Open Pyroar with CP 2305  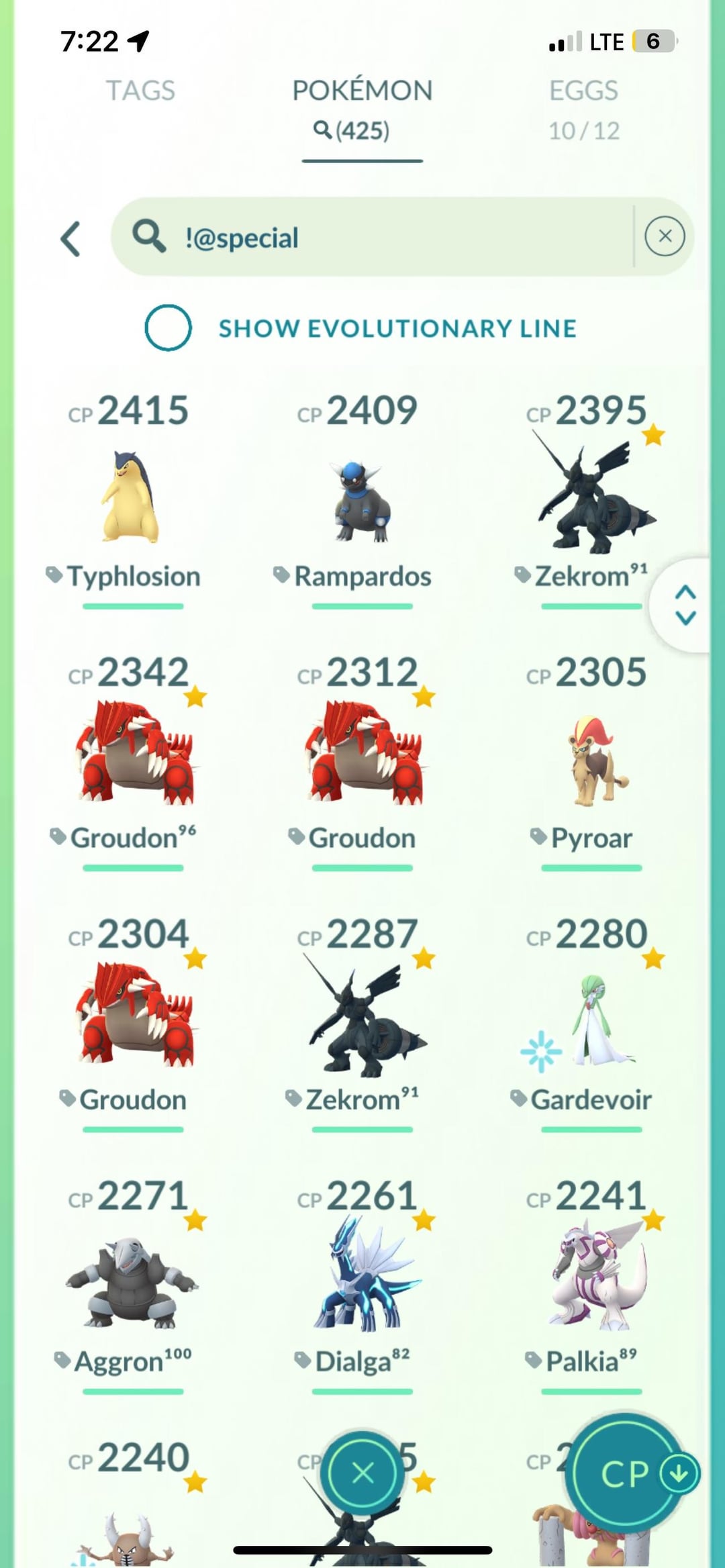click(591, 758)
